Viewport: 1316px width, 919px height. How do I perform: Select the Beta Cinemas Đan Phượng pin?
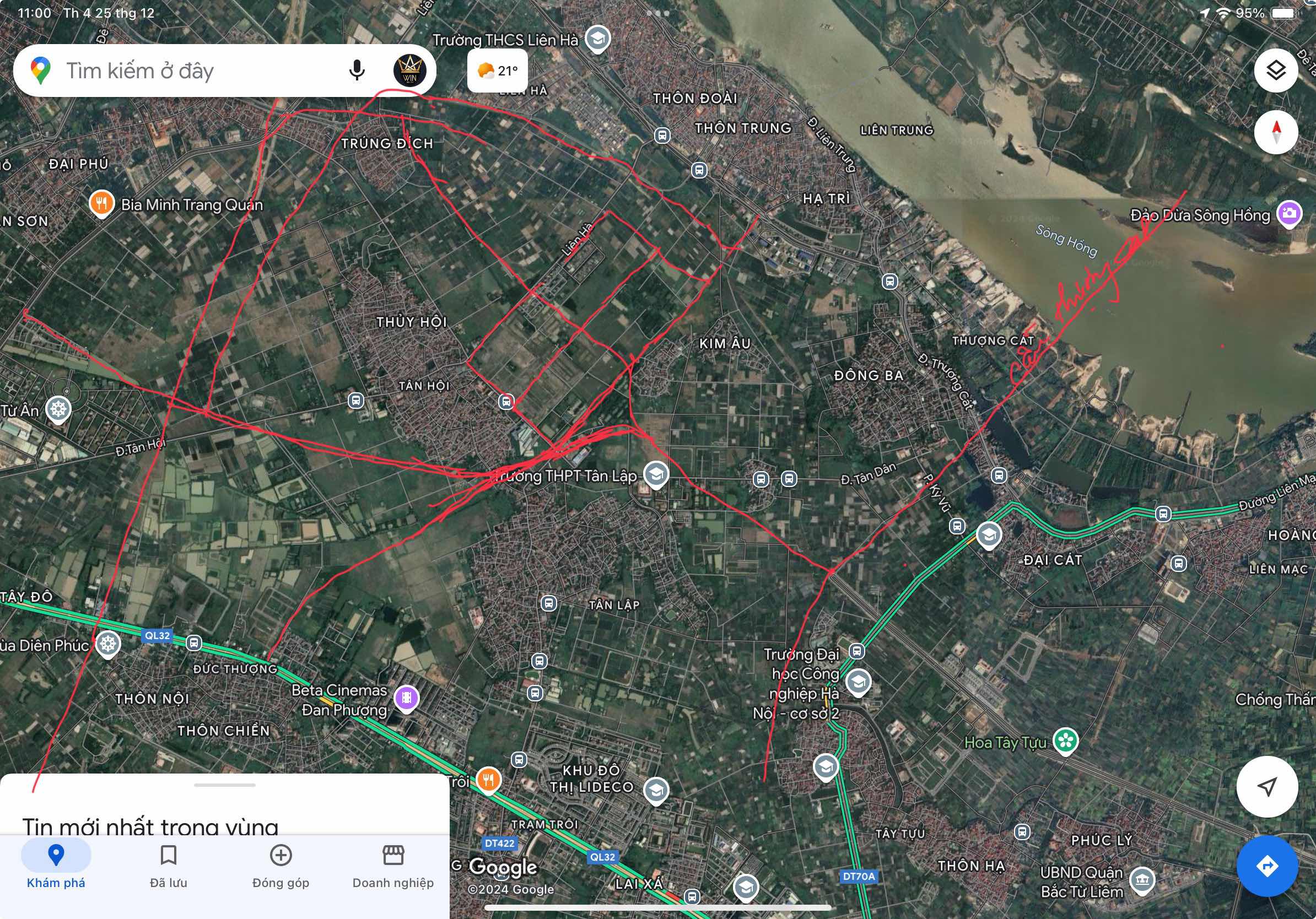406,698
